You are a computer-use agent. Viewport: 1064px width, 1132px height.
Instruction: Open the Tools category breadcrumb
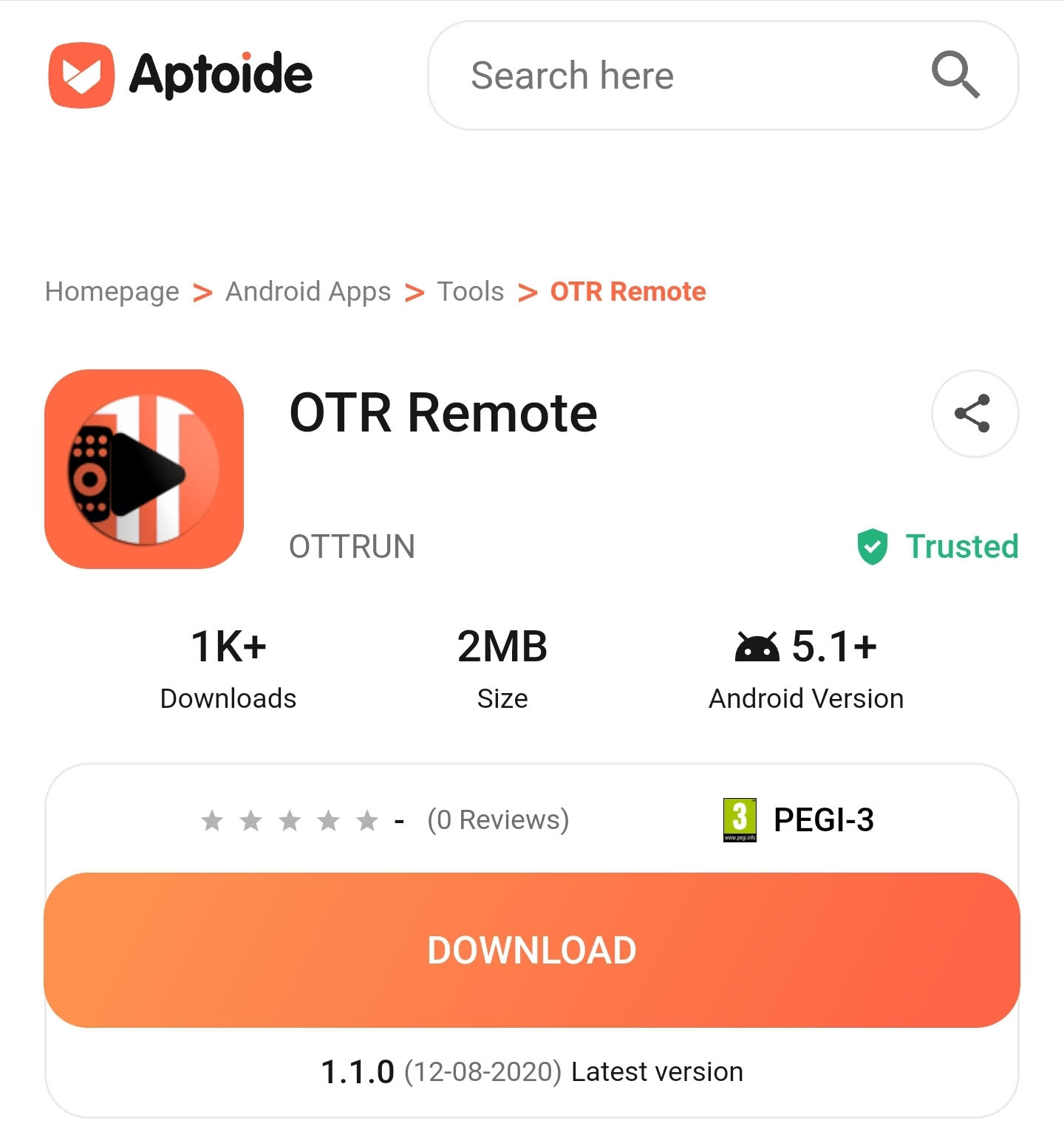click(470, 292)
